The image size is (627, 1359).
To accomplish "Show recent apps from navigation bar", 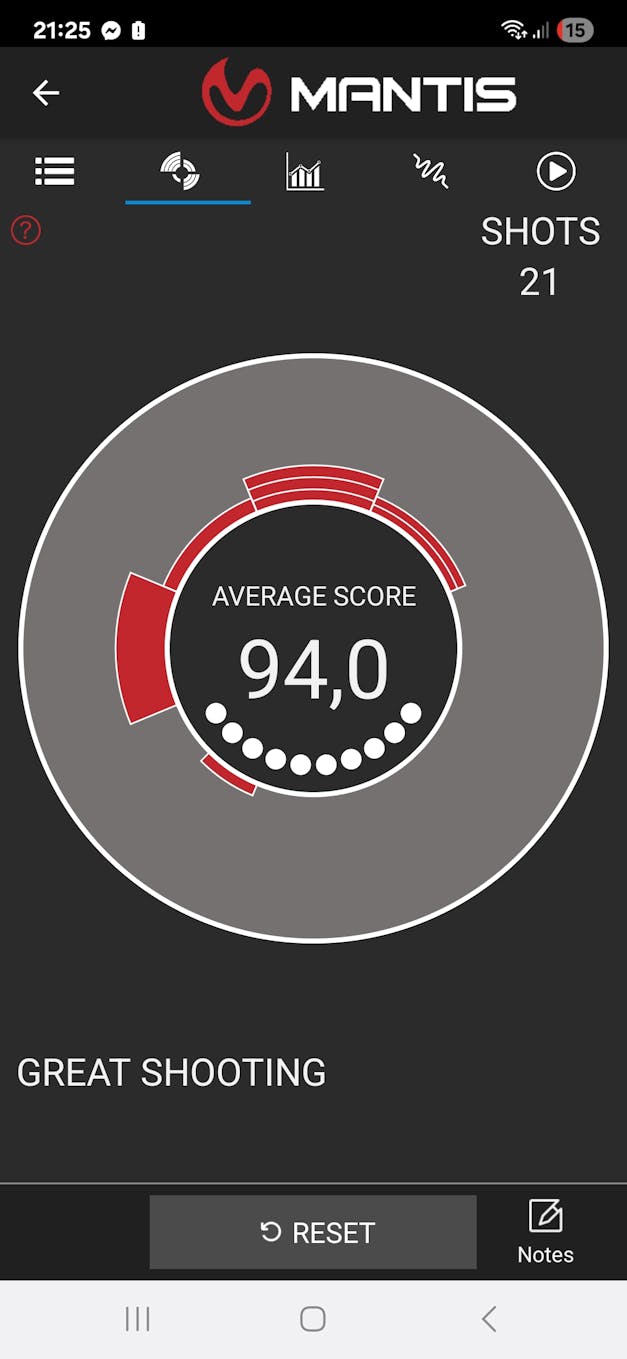I will 137,1319.
